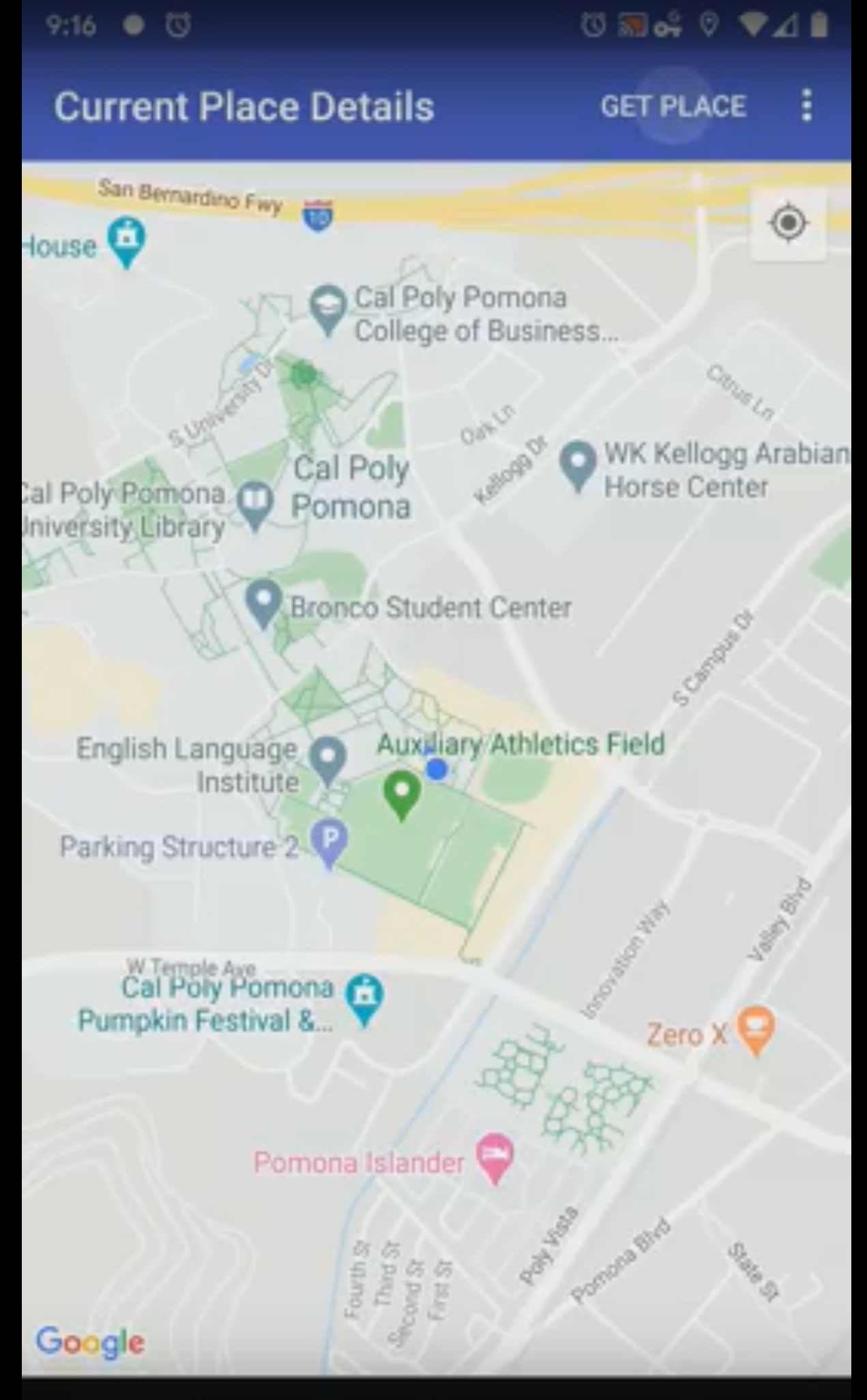
Task: Select the Auxiliary Athletics Field green pin
Action: click(402, 792)
